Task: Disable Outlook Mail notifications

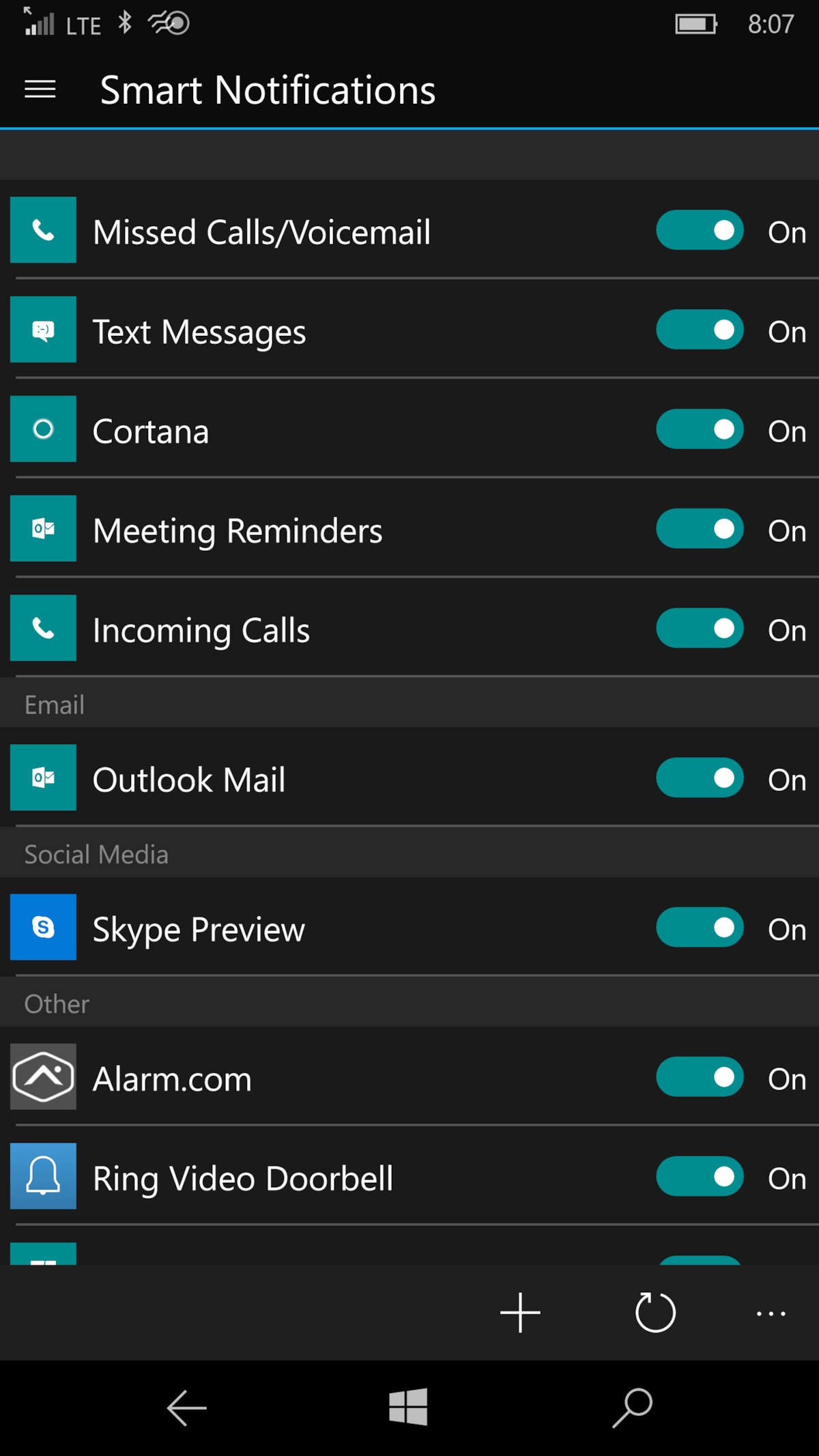Action: tap(700, 778)
